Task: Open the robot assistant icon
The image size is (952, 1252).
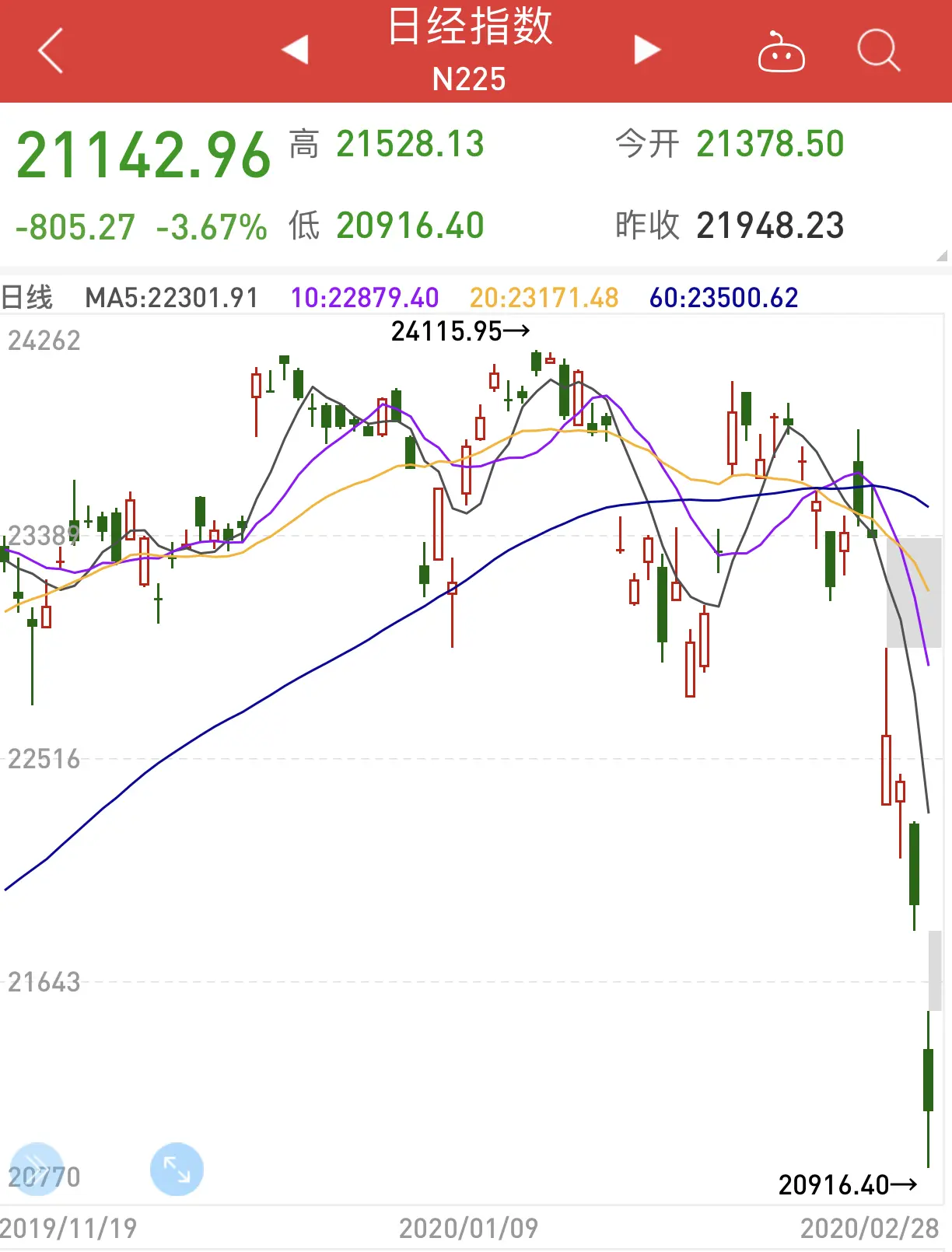Action: coord(781,52)
